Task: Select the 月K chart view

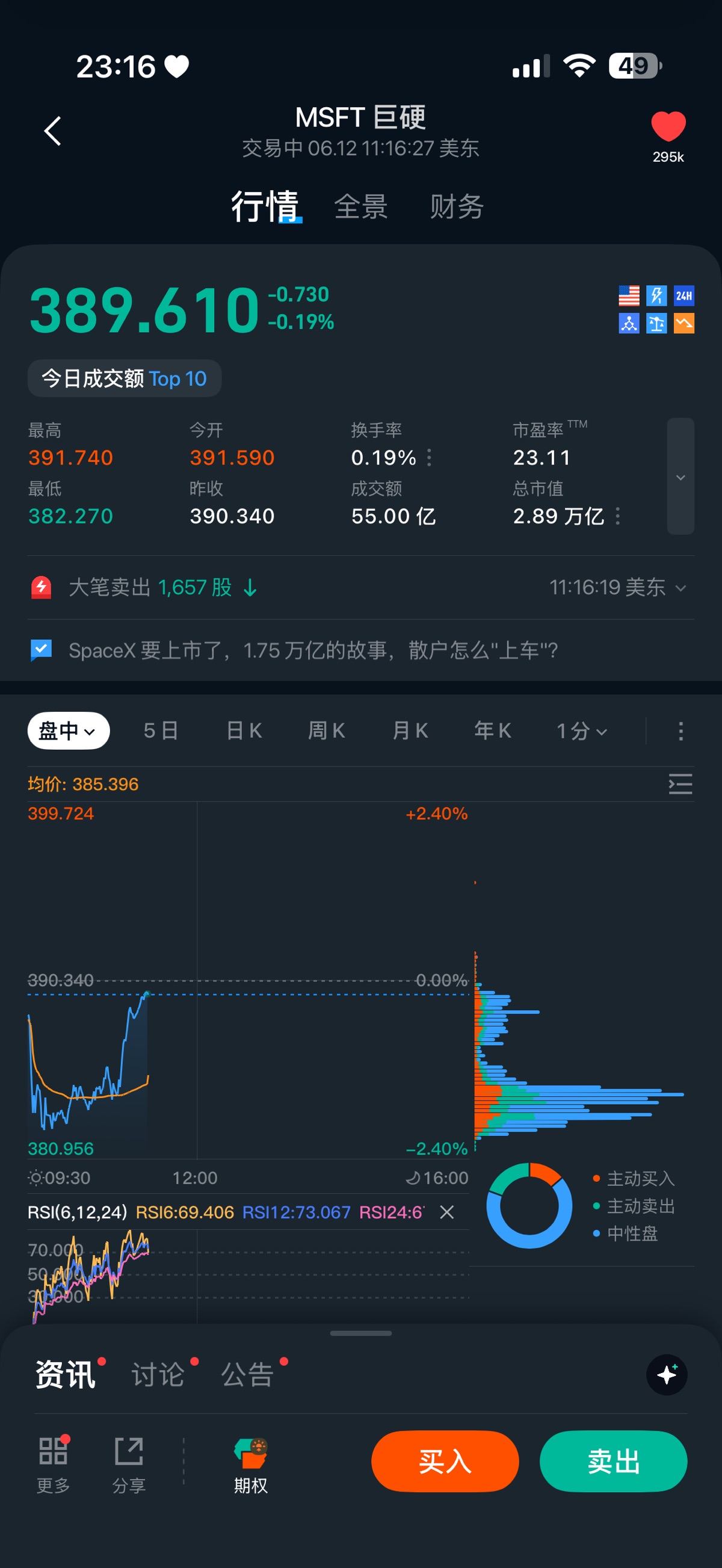Action: pyautogui.click(x=410, y=730)
